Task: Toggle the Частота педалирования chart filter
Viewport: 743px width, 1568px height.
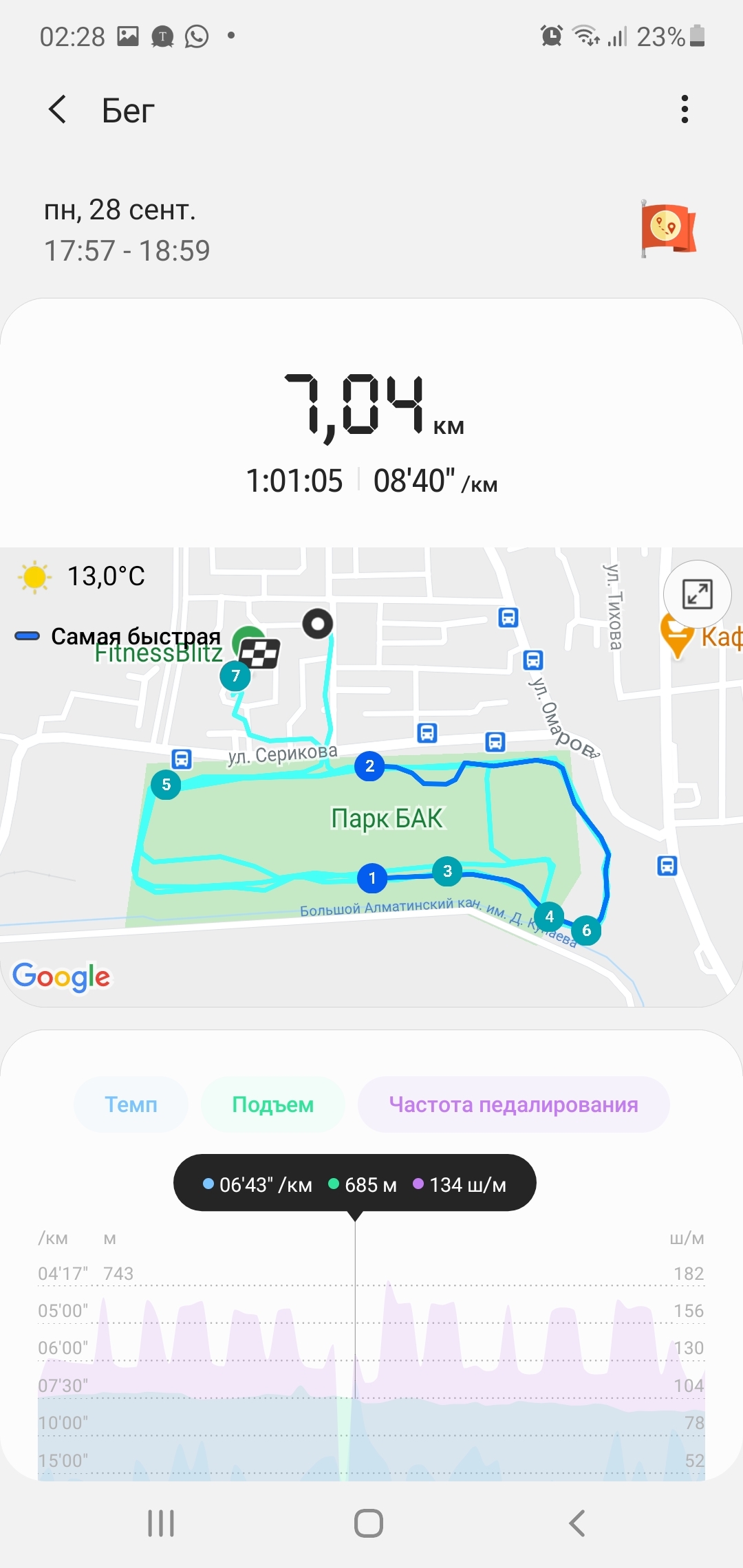Action: [513, 1104]
